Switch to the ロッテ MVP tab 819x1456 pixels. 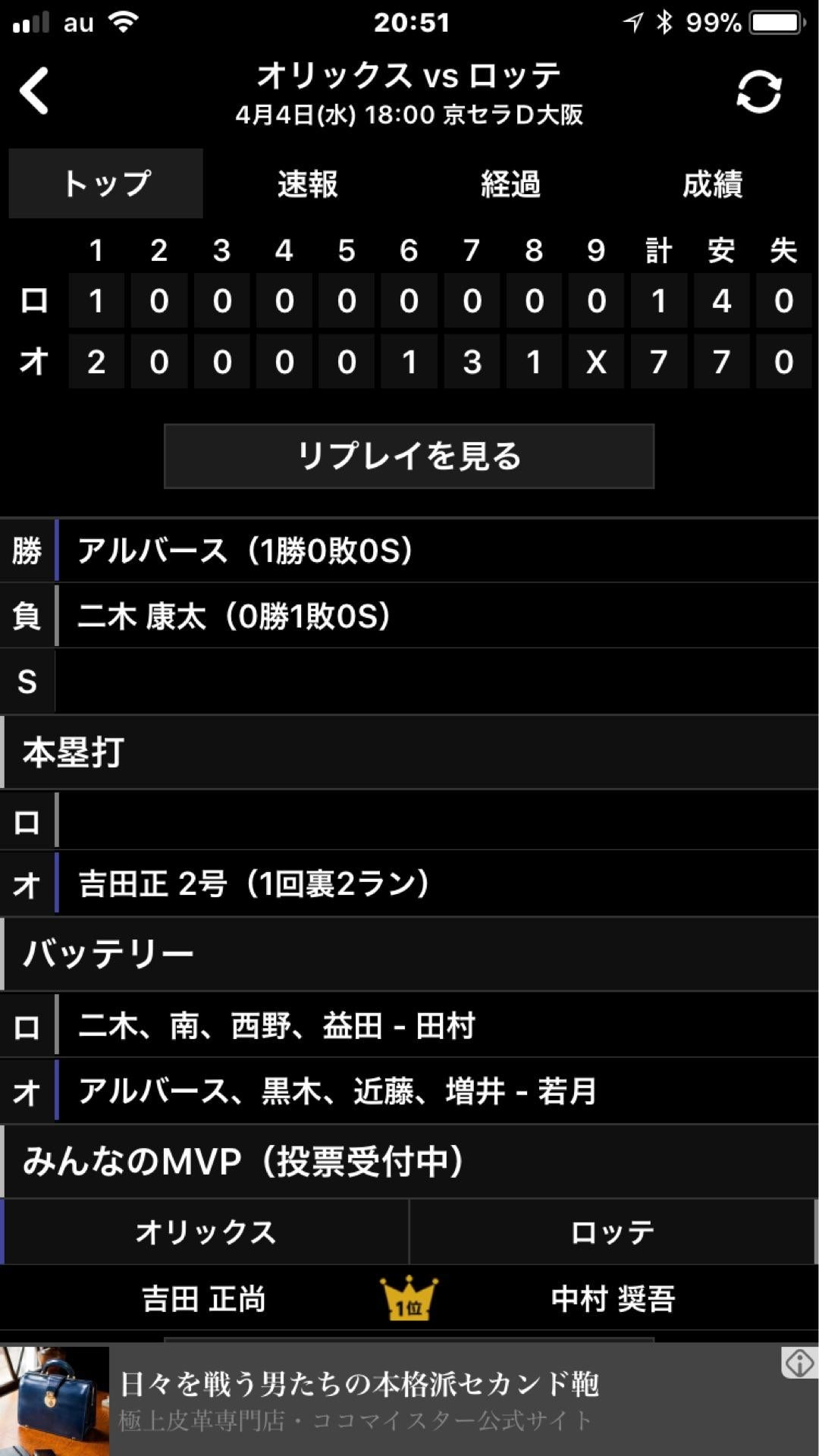click(x=613, y=1232)
